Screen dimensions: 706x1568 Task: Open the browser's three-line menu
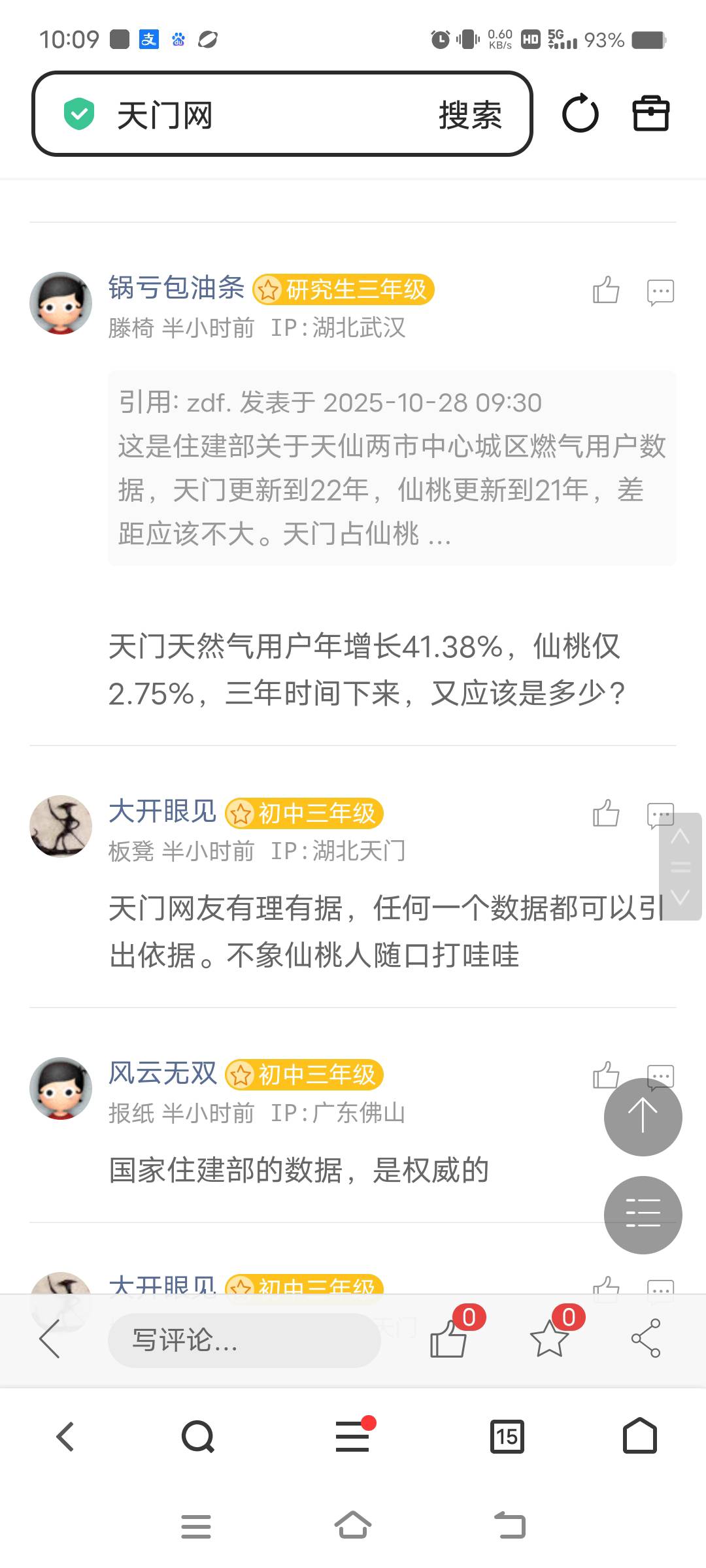(353, 1437)
